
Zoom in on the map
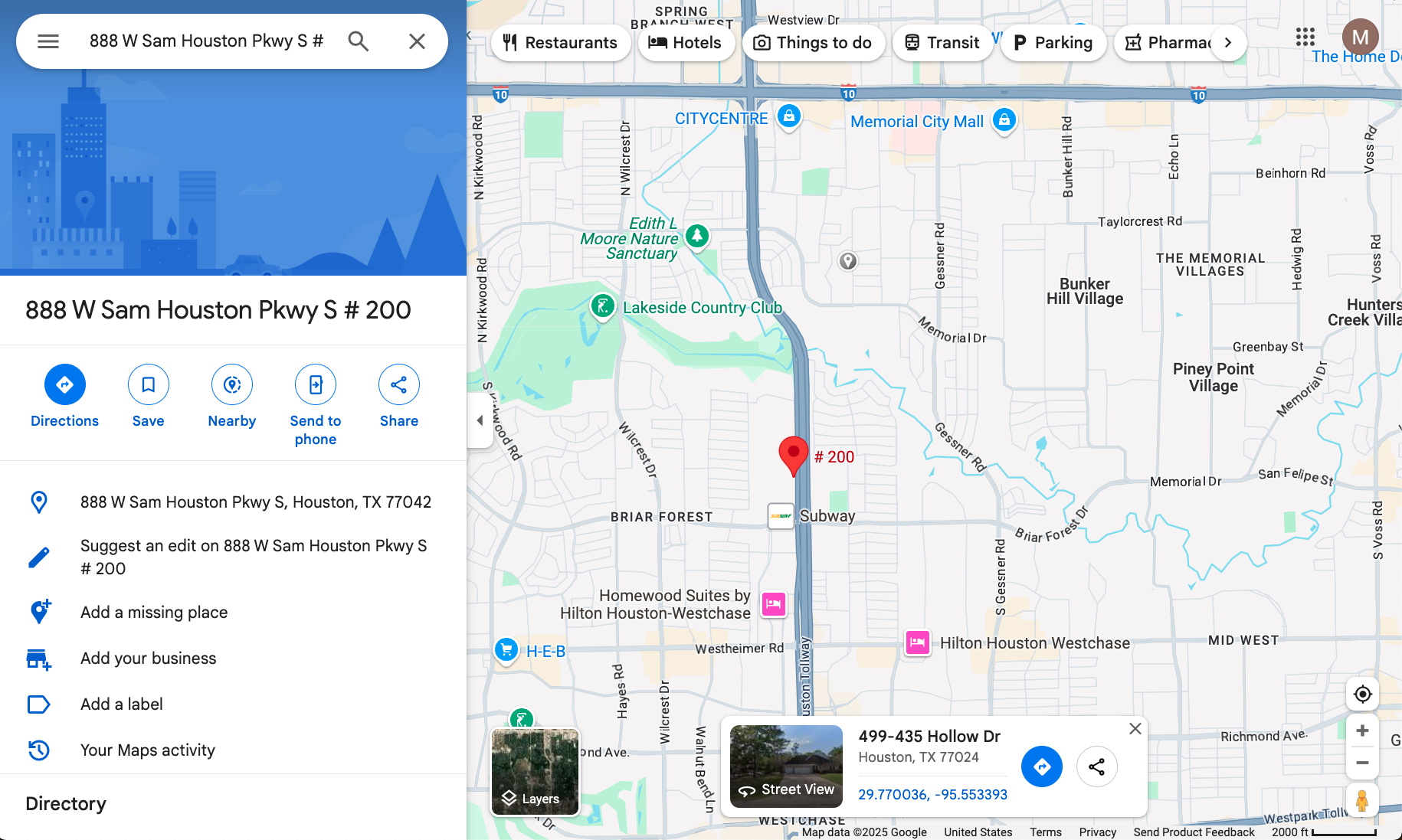coord(1362,731)
